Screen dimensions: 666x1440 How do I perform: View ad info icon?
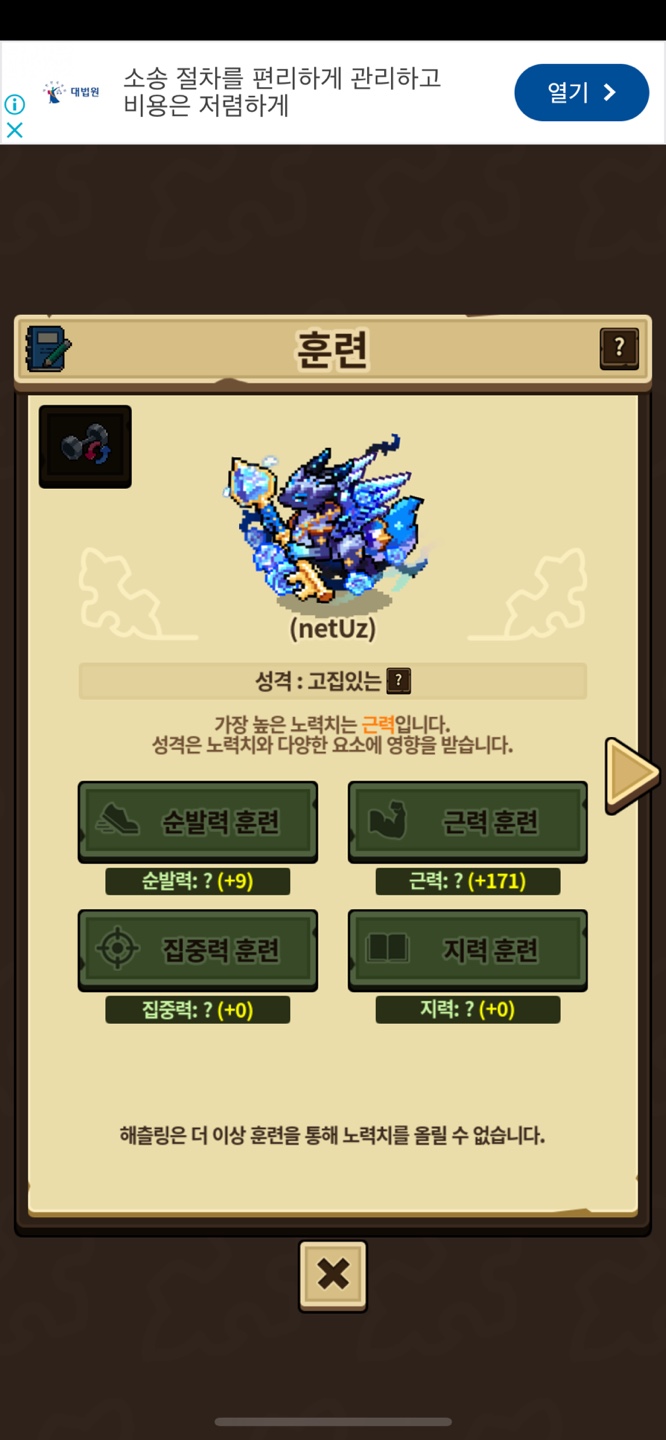pos(15,104)
